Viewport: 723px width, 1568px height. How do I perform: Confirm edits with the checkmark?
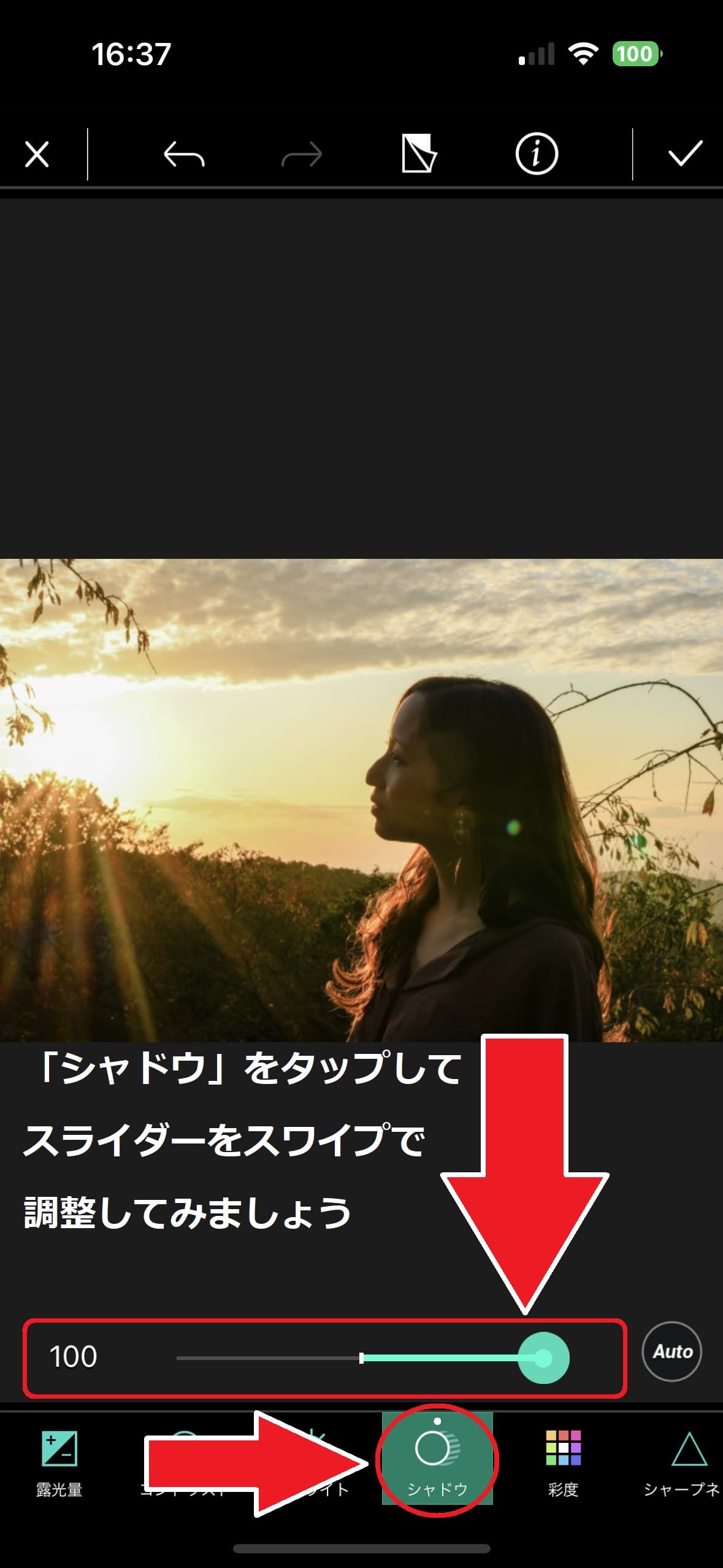coord(685,154)
